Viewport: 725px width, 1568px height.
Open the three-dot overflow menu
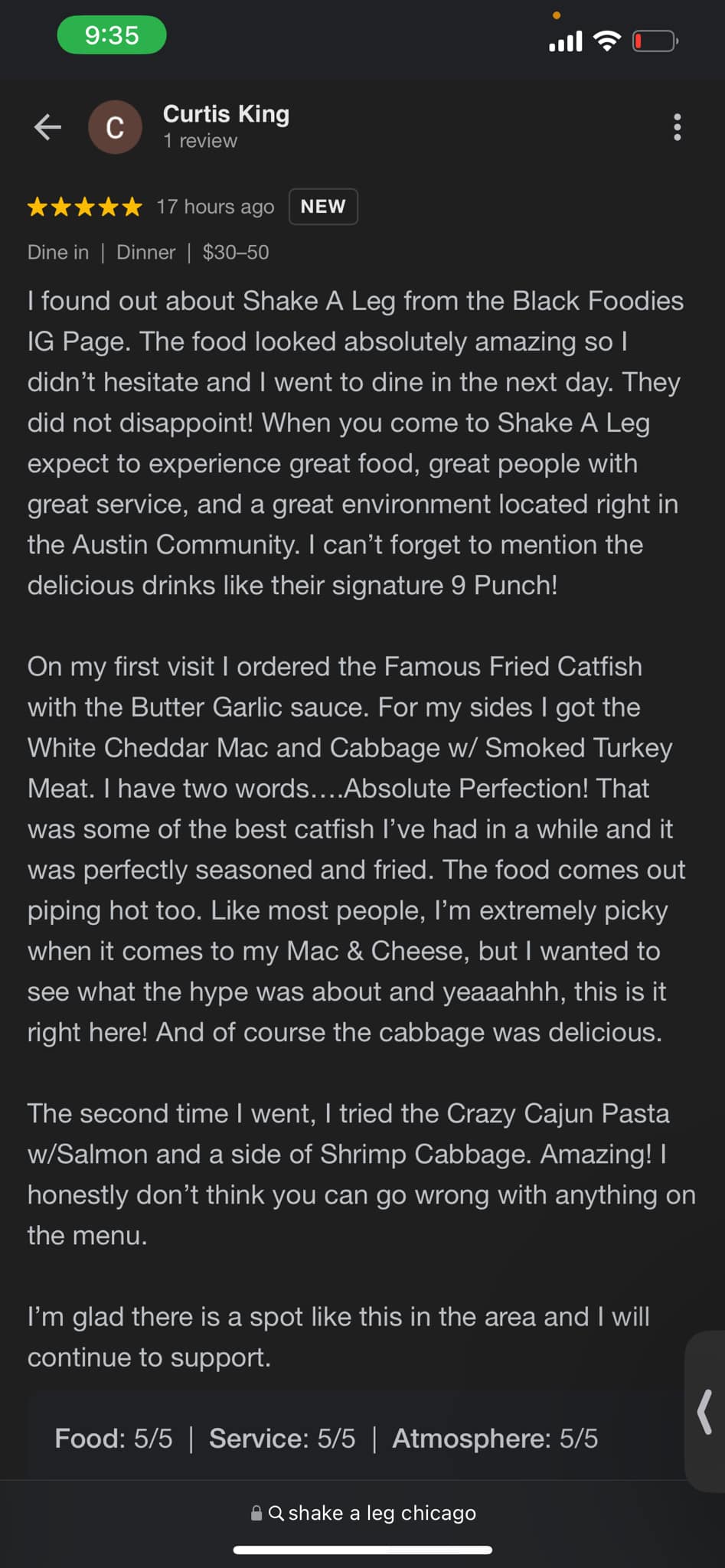677,127
